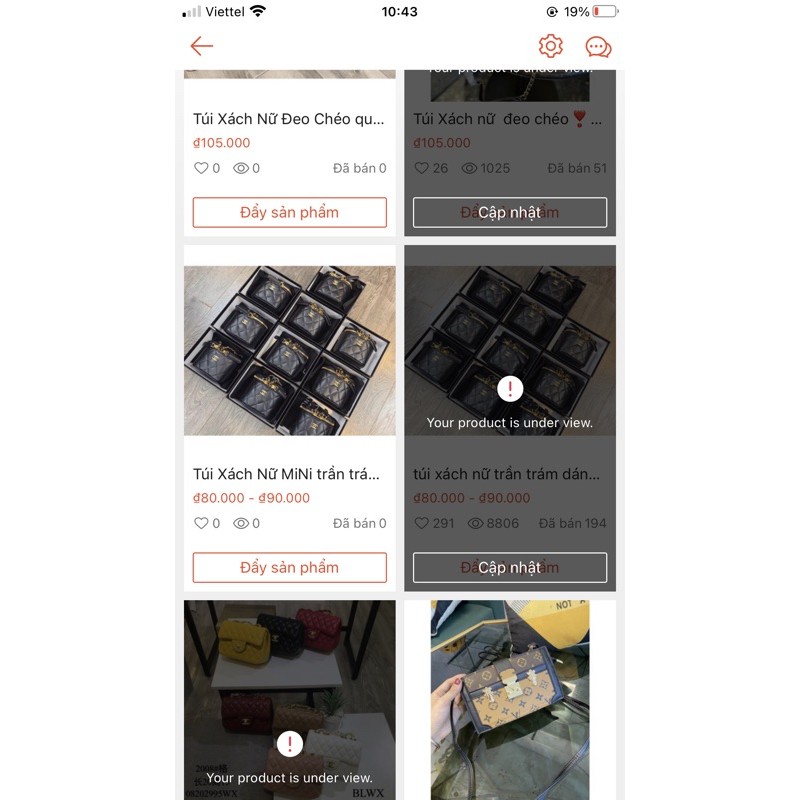Viewport: 800px width, 800px height.
Task: Open the monogram box bag product tile
Action: 509,700
